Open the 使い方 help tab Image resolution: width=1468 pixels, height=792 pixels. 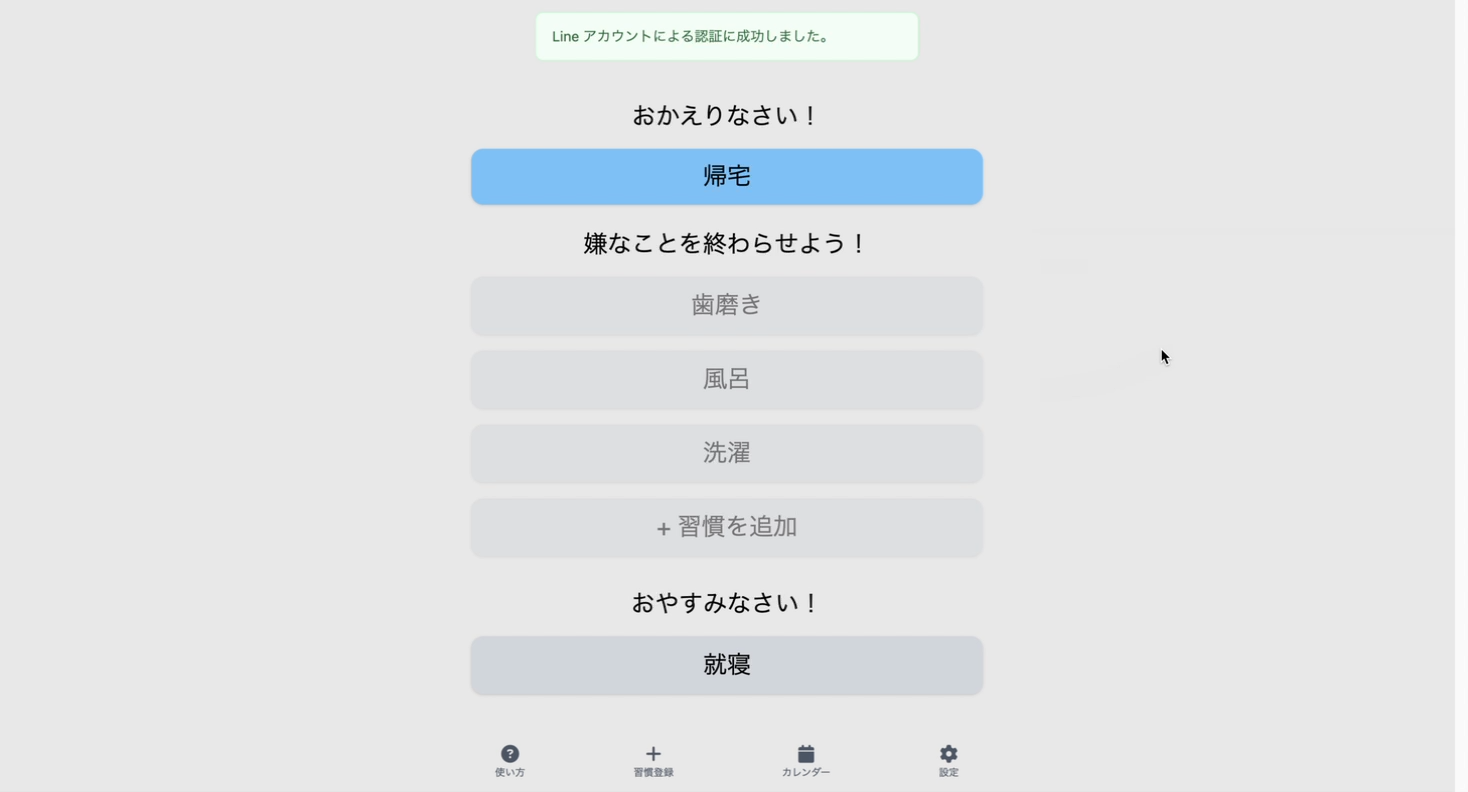pos(510,760)
